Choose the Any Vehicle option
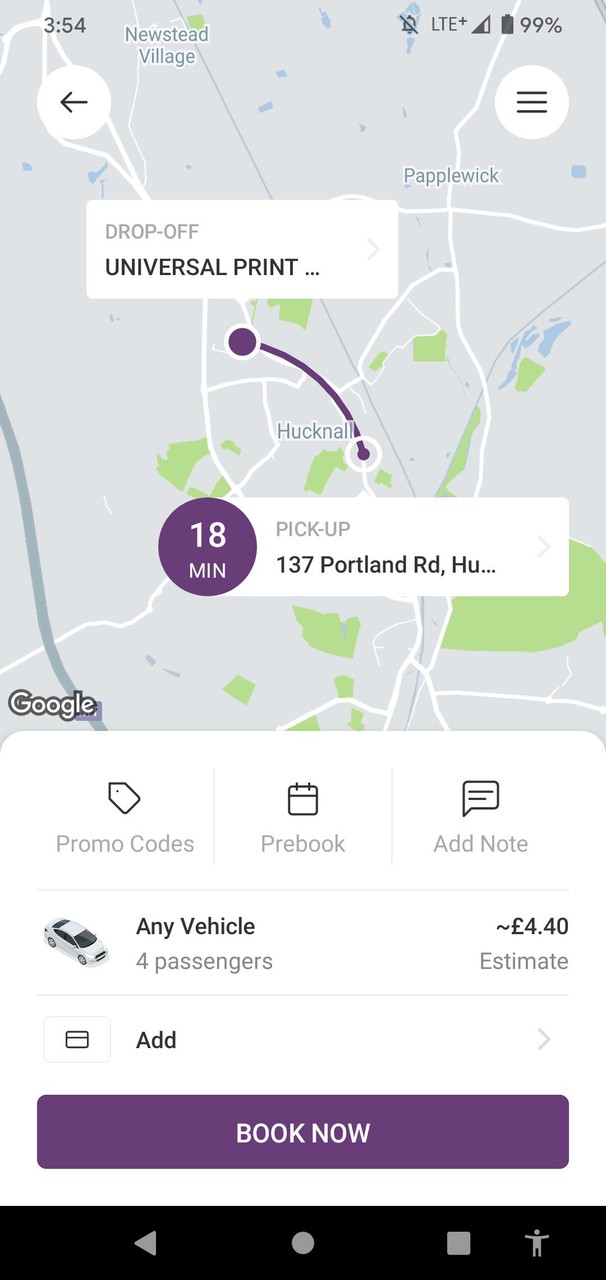The image size is (606, 1280). [303, 943]
